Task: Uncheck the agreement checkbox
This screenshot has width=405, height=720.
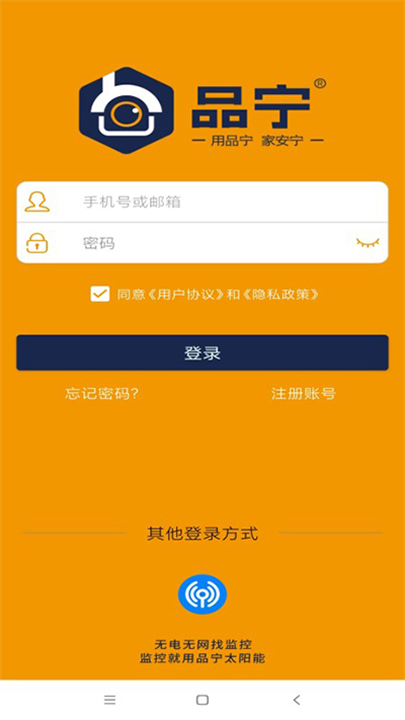Action: 100,294
